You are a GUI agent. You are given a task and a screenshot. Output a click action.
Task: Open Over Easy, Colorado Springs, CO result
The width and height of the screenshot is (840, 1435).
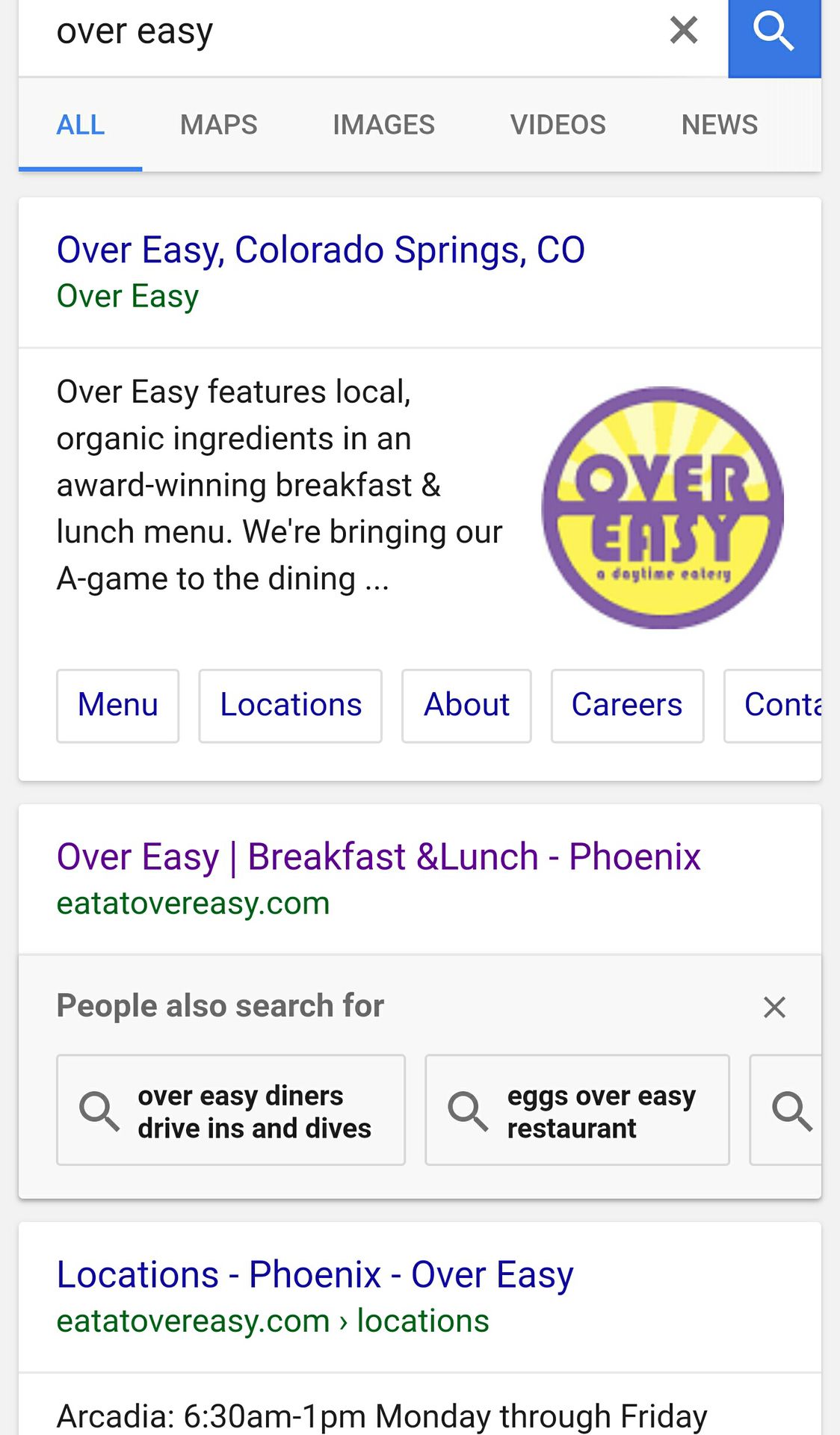click(x=321, y=250)
